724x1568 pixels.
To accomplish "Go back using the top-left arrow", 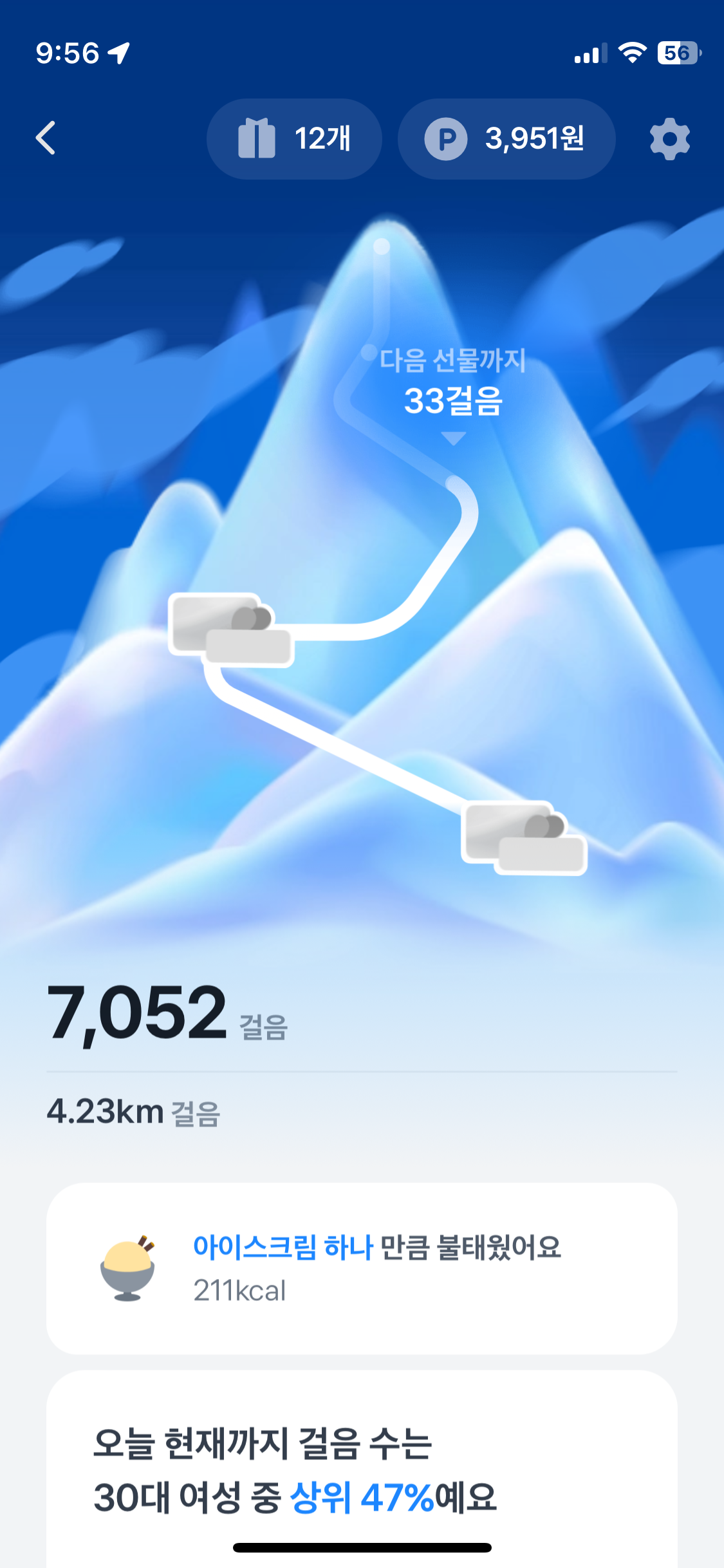I will coord(46,138).
